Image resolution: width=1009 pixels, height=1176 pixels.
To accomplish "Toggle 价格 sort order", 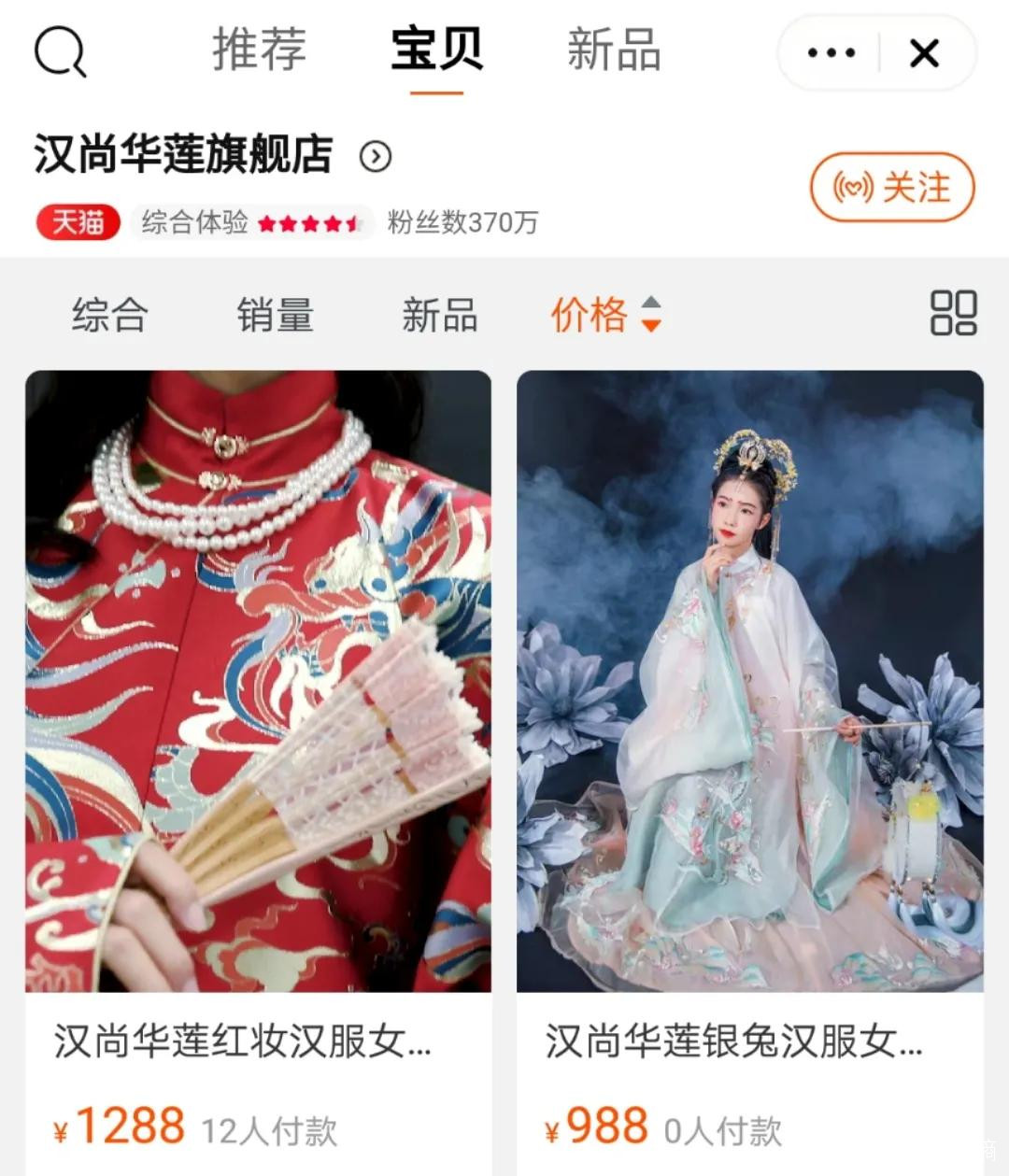I will point(605,314).
